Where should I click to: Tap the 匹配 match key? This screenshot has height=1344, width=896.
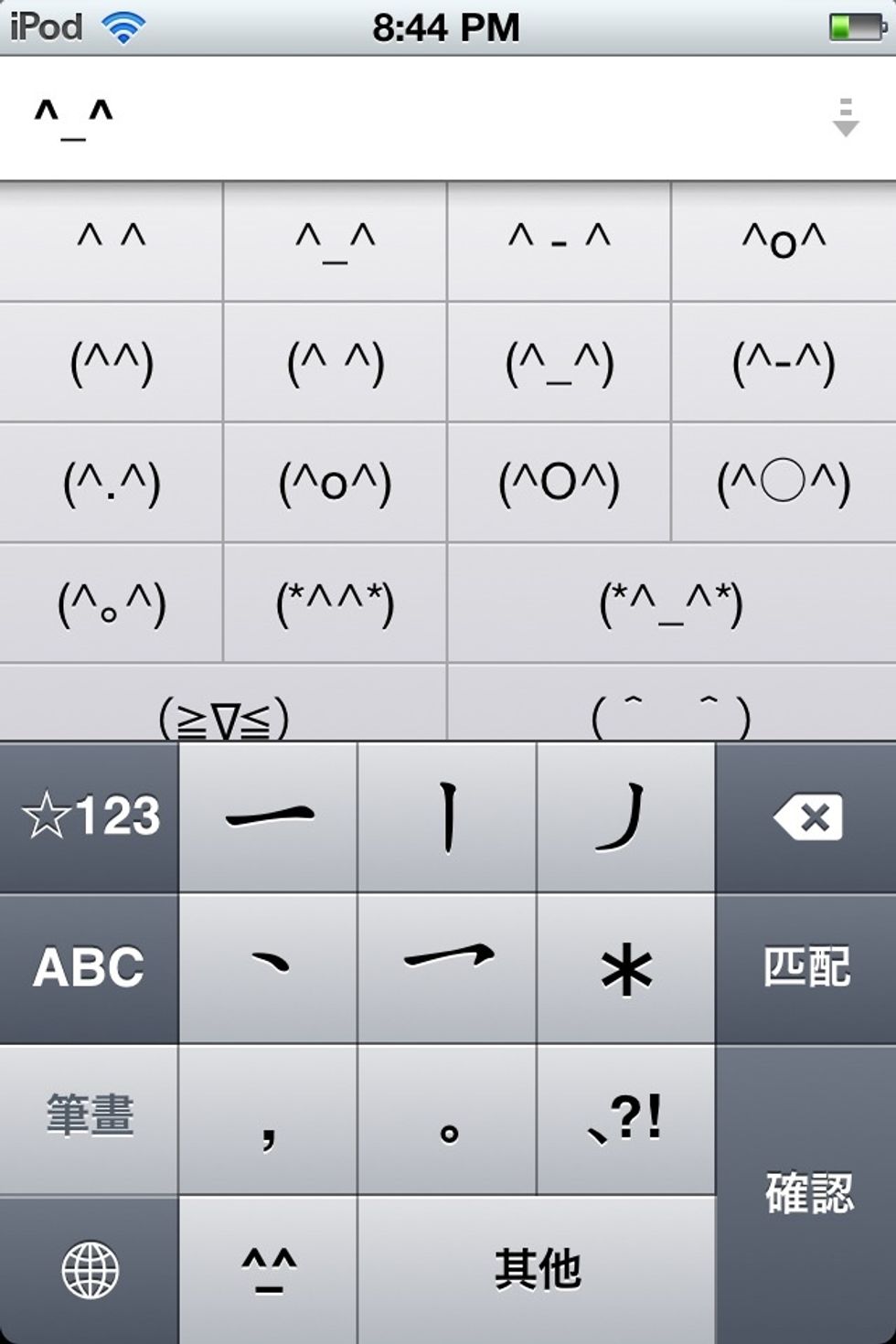coord(806,967)
